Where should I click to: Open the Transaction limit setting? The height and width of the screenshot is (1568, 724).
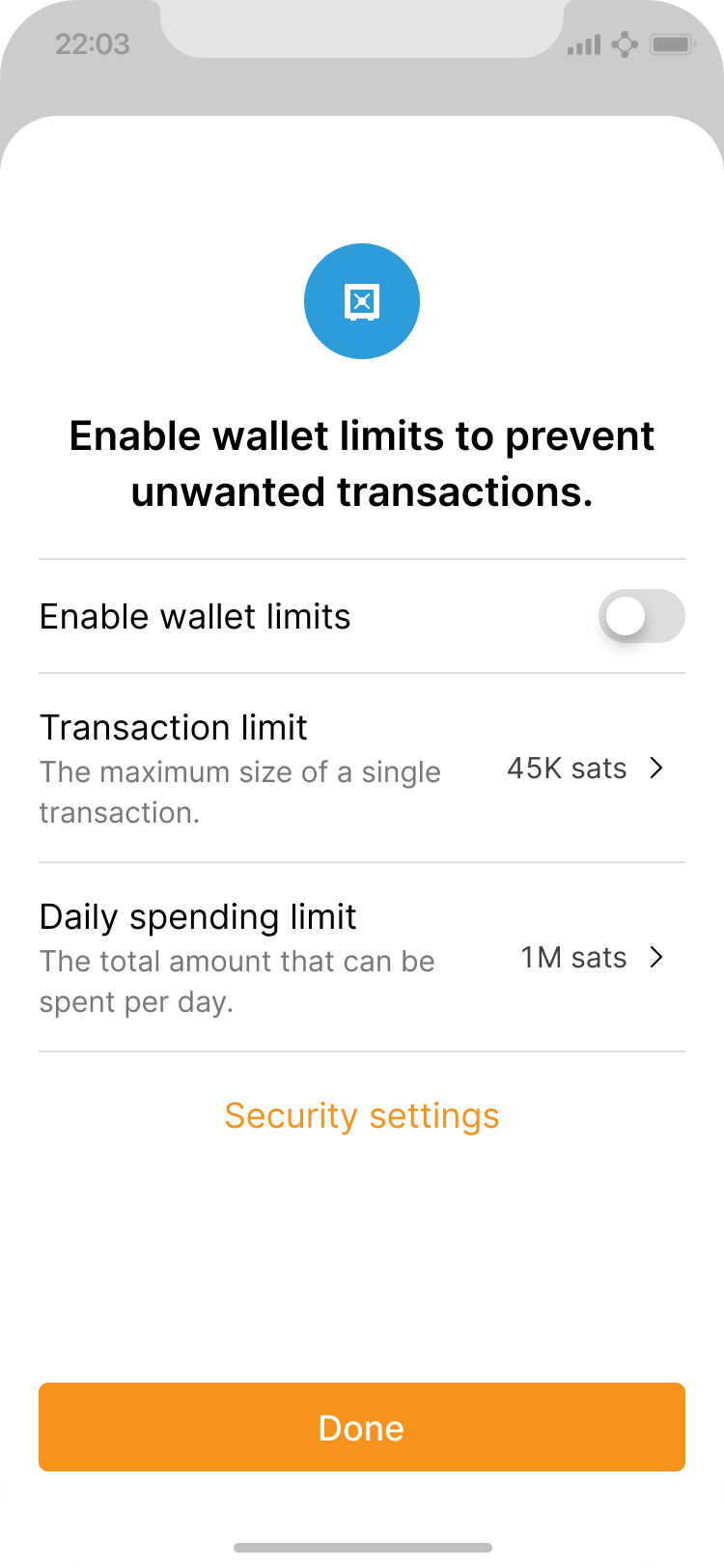click(x=361, y=769)
